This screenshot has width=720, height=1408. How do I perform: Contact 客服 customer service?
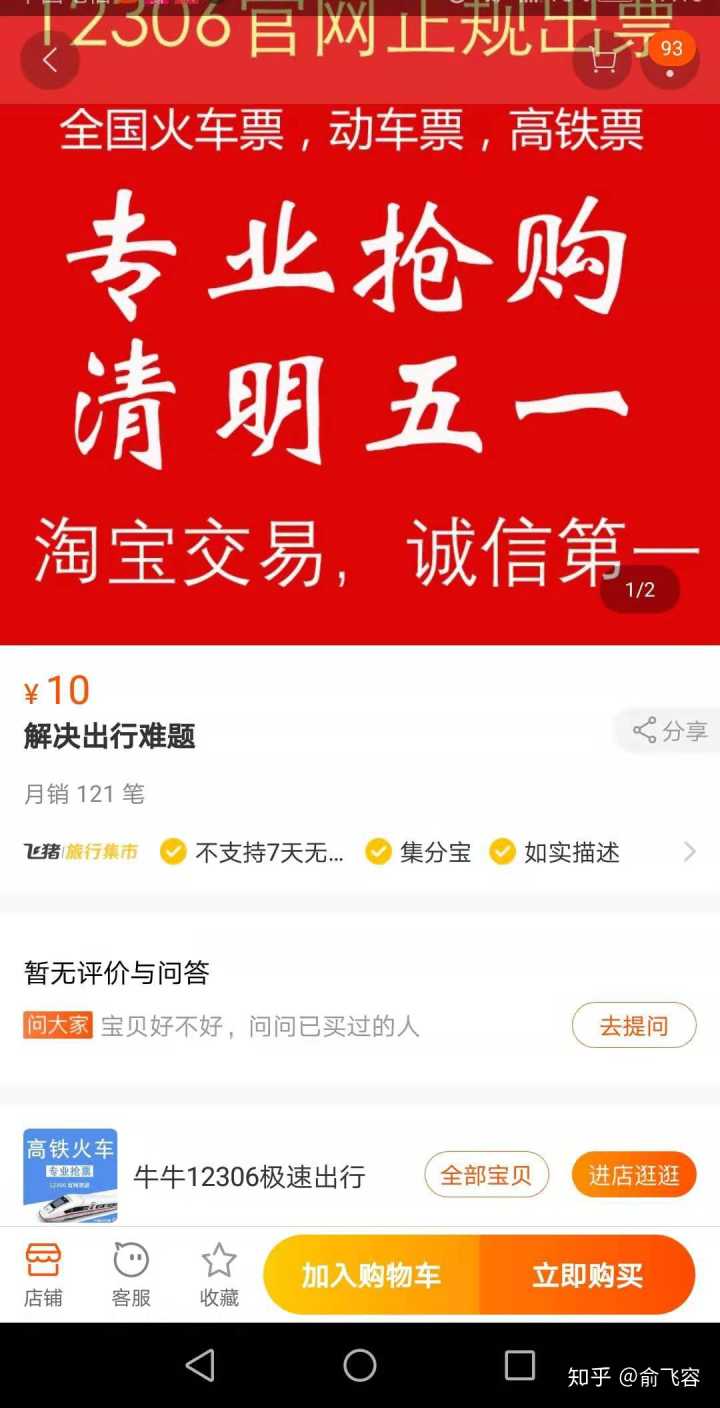click(131, 1274)
